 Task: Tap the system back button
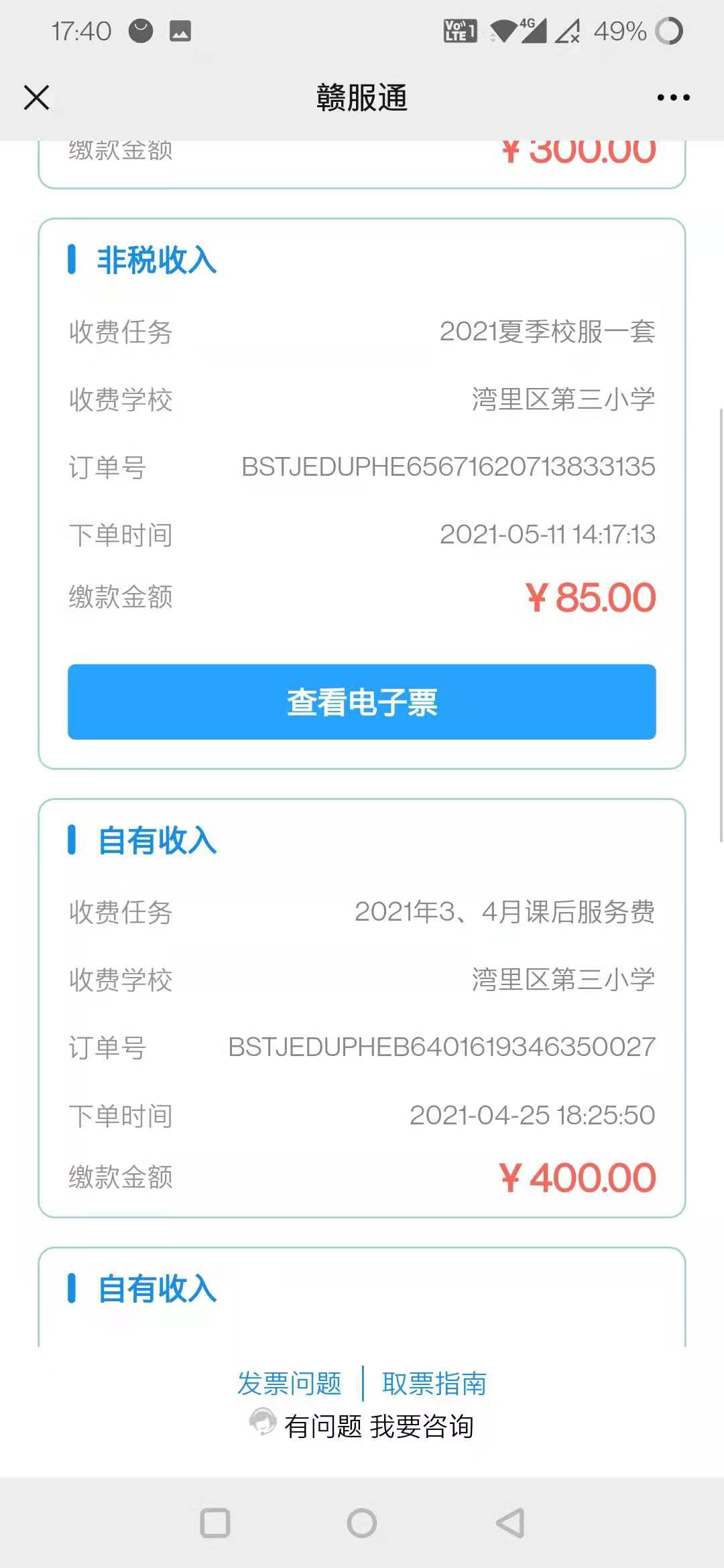(x=510, y=1522)
